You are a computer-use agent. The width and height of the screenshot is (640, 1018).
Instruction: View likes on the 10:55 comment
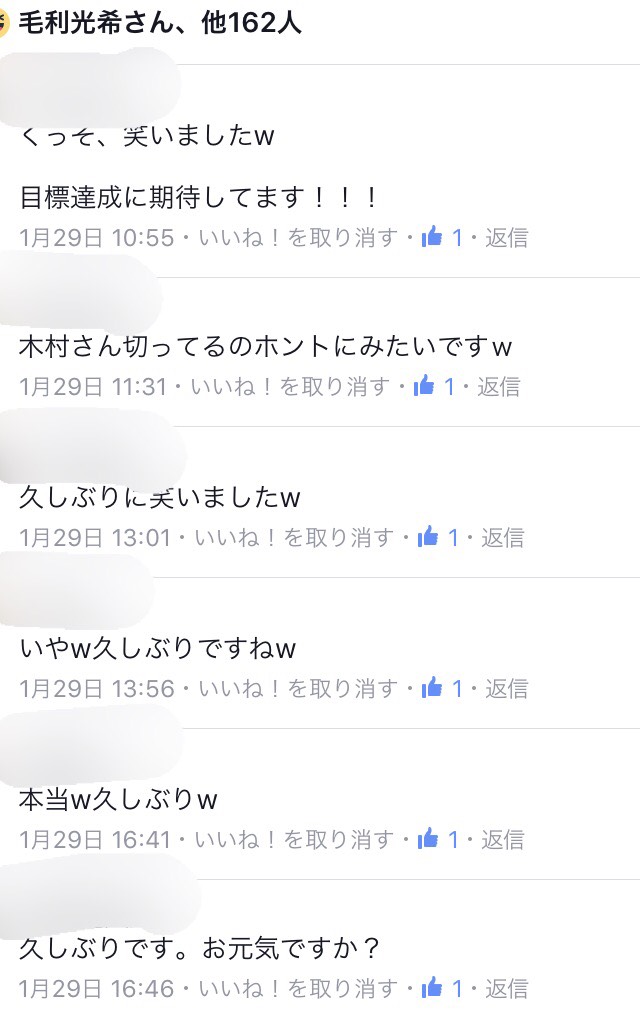[x=443, y=238]
